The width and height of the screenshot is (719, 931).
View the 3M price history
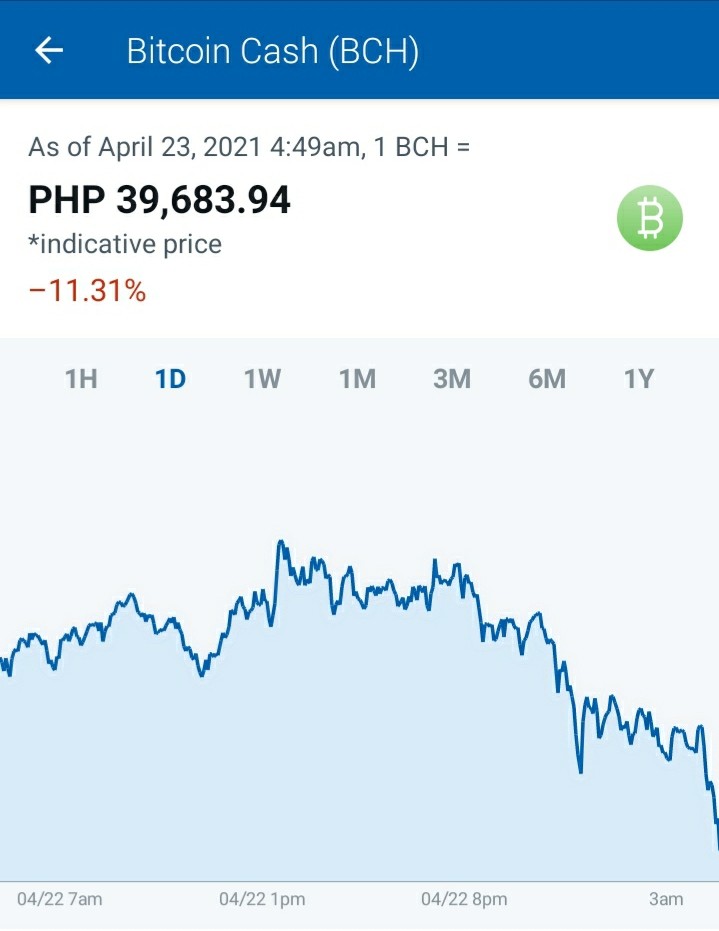pyautogui.click(x=452, y=379)
